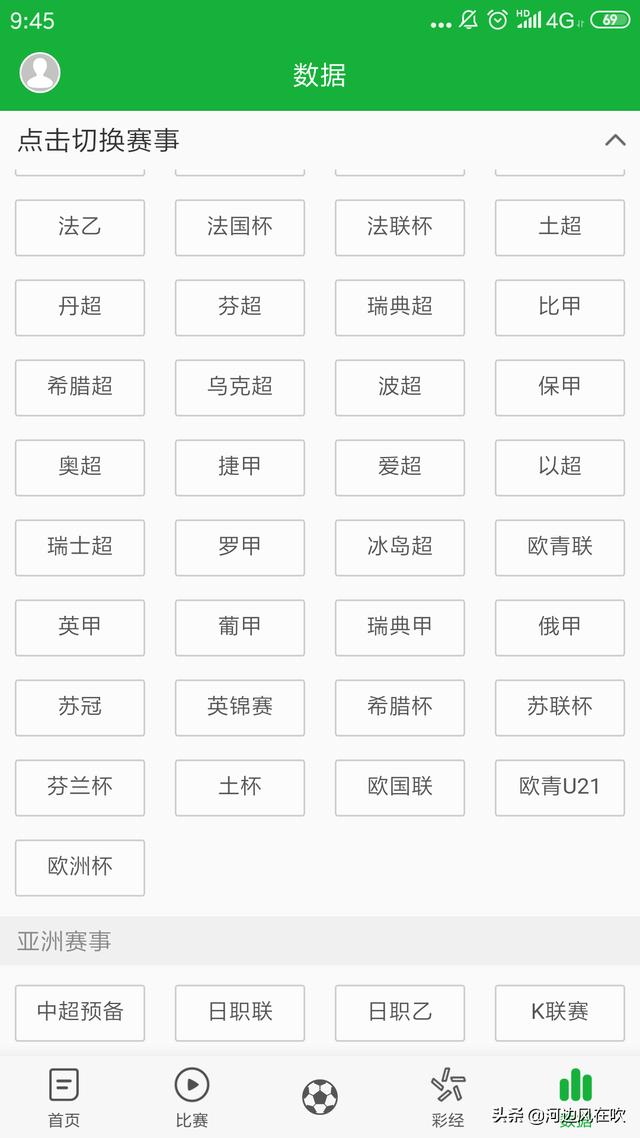This screenshot has height=1138, width=640.
Task: Choose the K联赛 league
Action: pyautogui.click(x=560, y=1012)
